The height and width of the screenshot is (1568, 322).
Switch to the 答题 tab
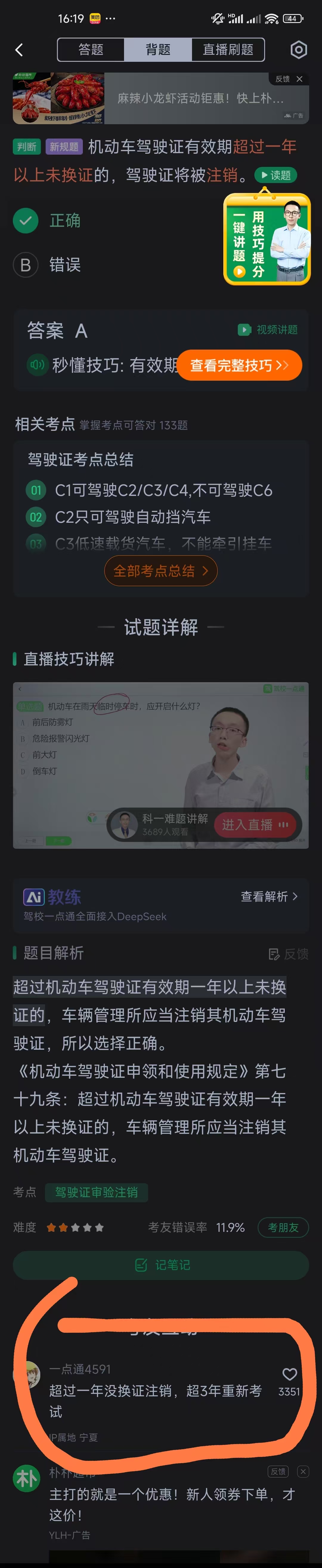point(91,50)
